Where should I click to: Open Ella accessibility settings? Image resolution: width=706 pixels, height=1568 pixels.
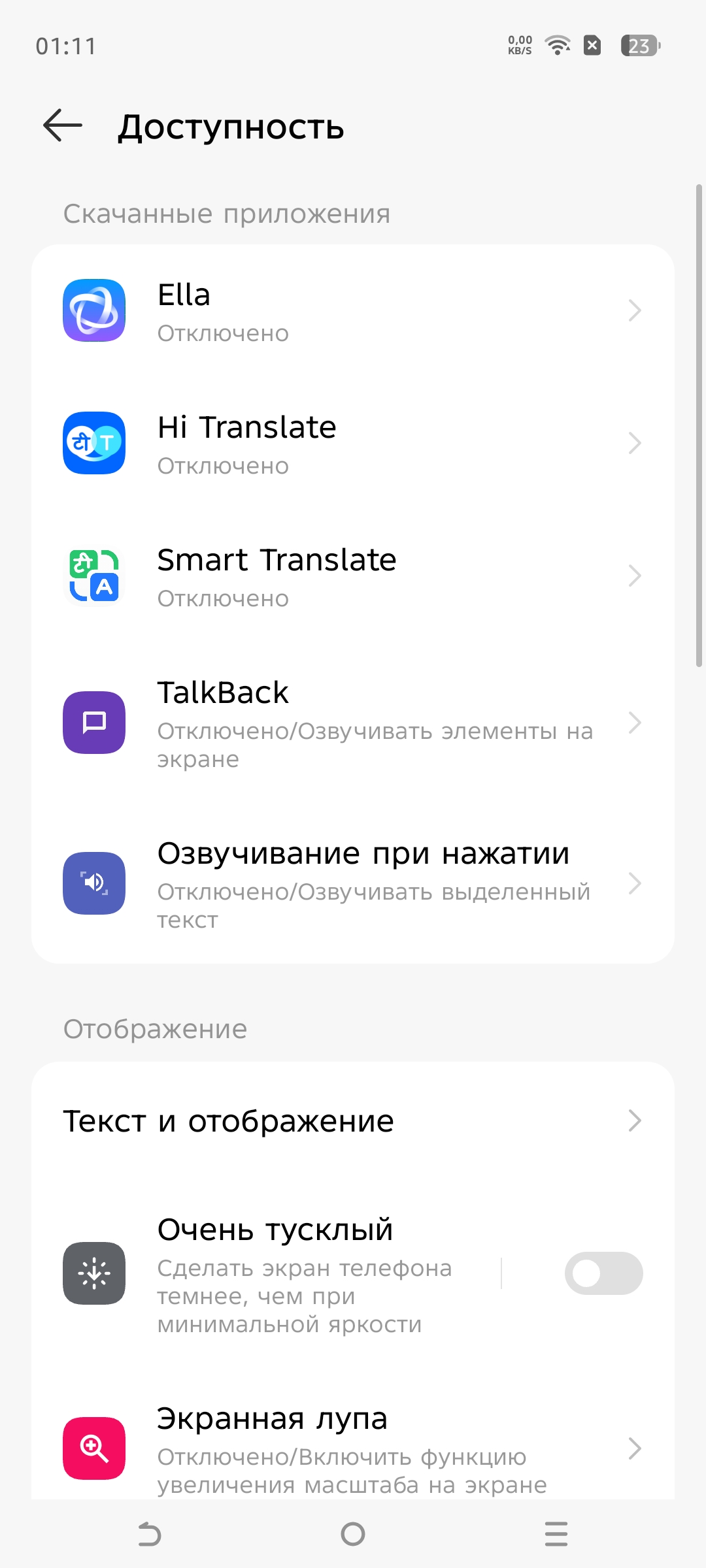(x=353, y=311)
